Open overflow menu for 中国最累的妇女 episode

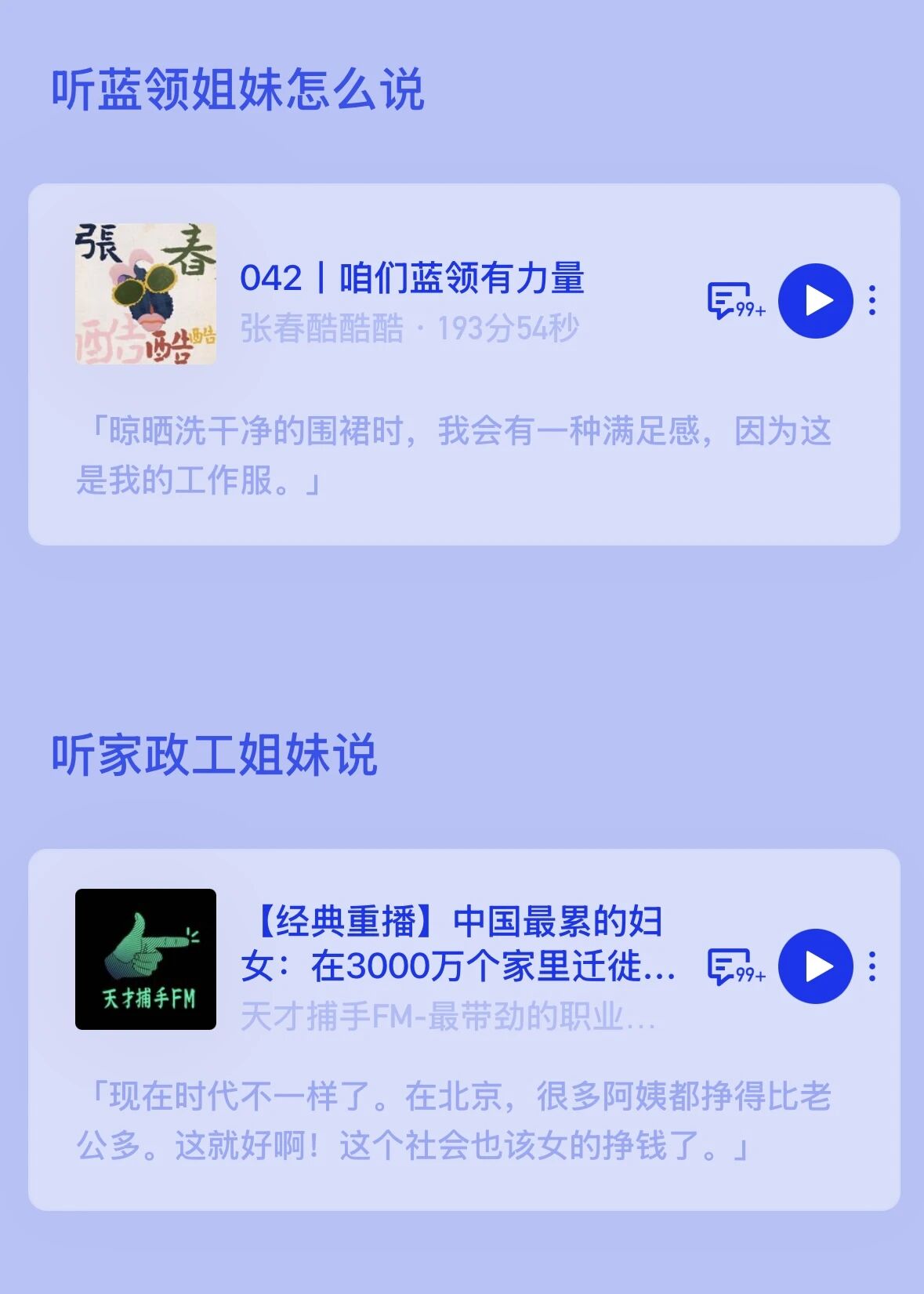point(872,966)
